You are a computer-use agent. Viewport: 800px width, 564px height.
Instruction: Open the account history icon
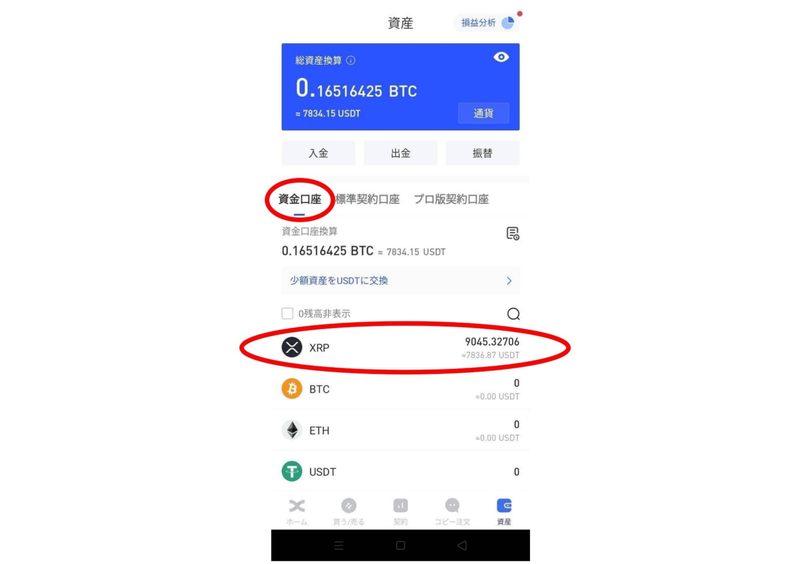(x=512, y=233)
